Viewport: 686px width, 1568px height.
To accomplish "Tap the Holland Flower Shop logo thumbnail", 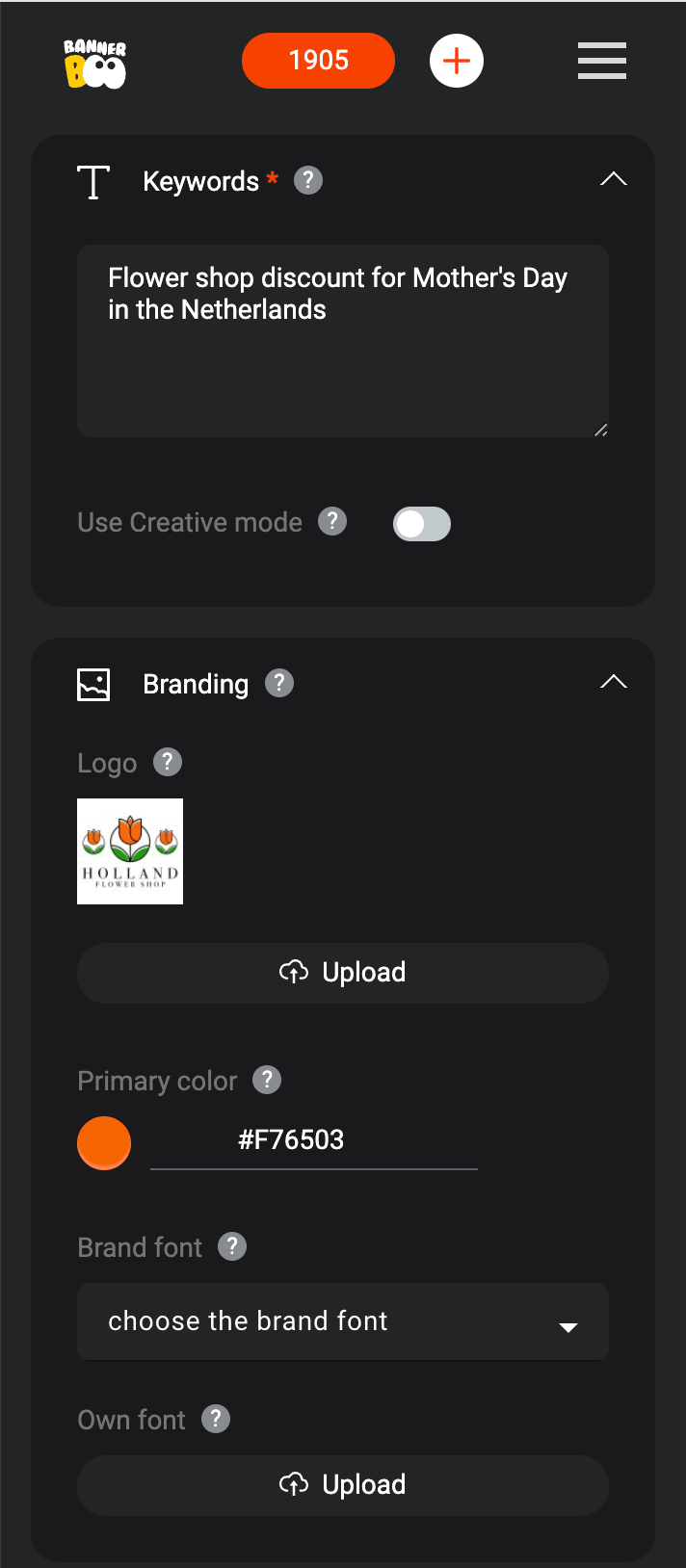I will click(x=130, y=851).
